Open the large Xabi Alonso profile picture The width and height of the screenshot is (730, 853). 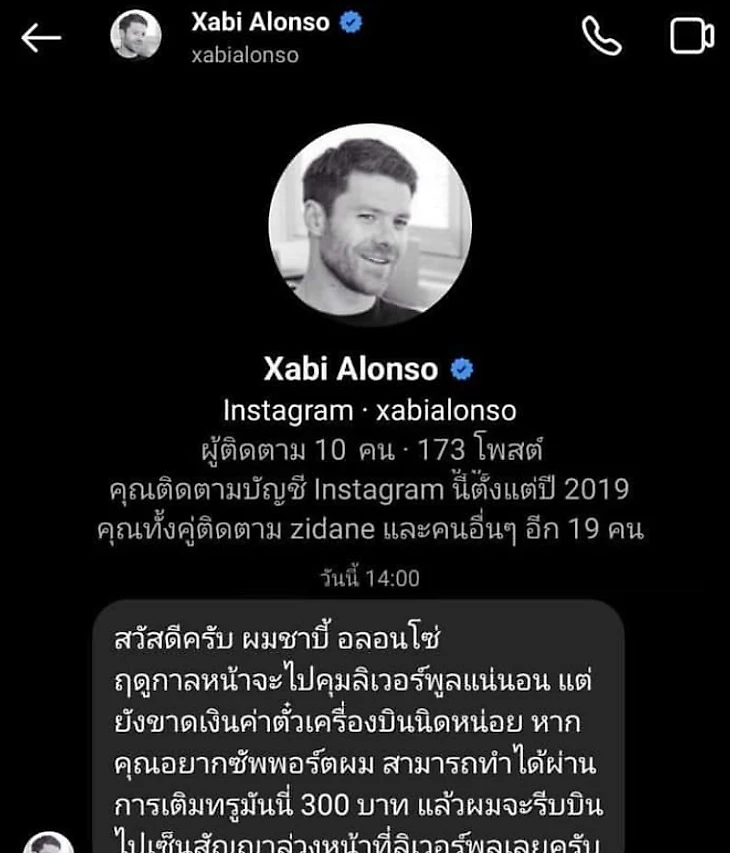coord(370,226)
